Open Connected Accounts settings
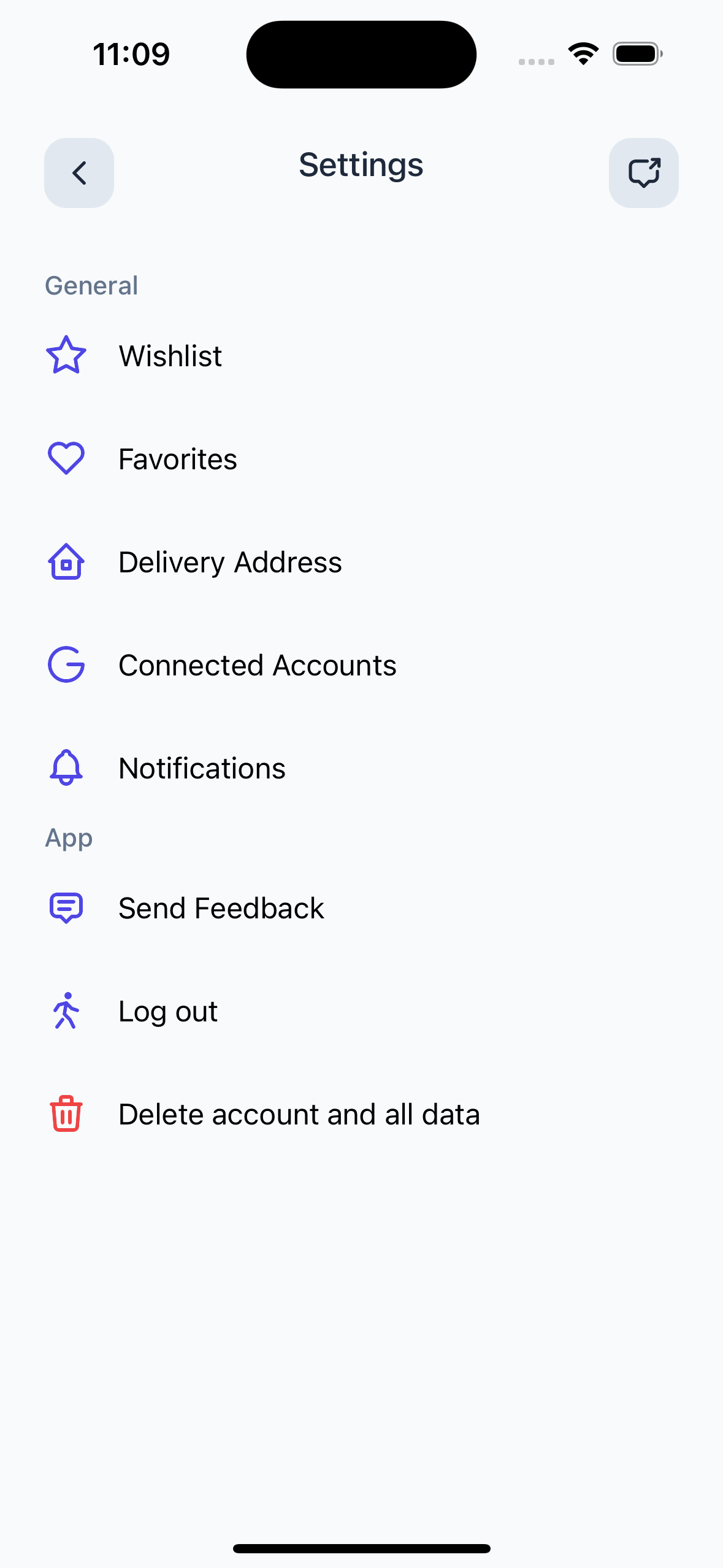Viewport: 723px width, 1568px height. click(258, 664)
